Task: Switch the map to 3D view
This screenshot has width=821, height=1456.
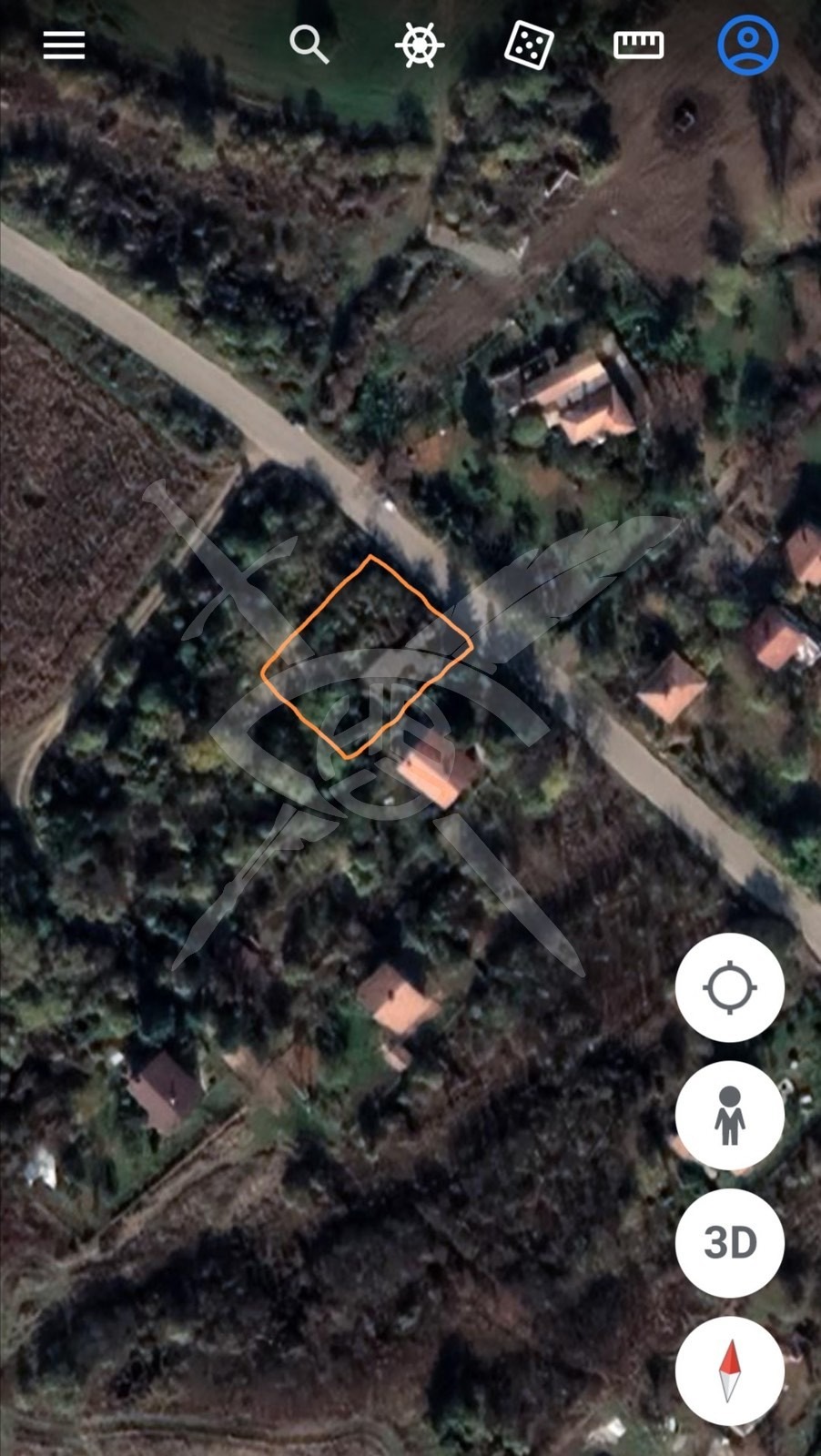Action: (x=729, y=1242)
